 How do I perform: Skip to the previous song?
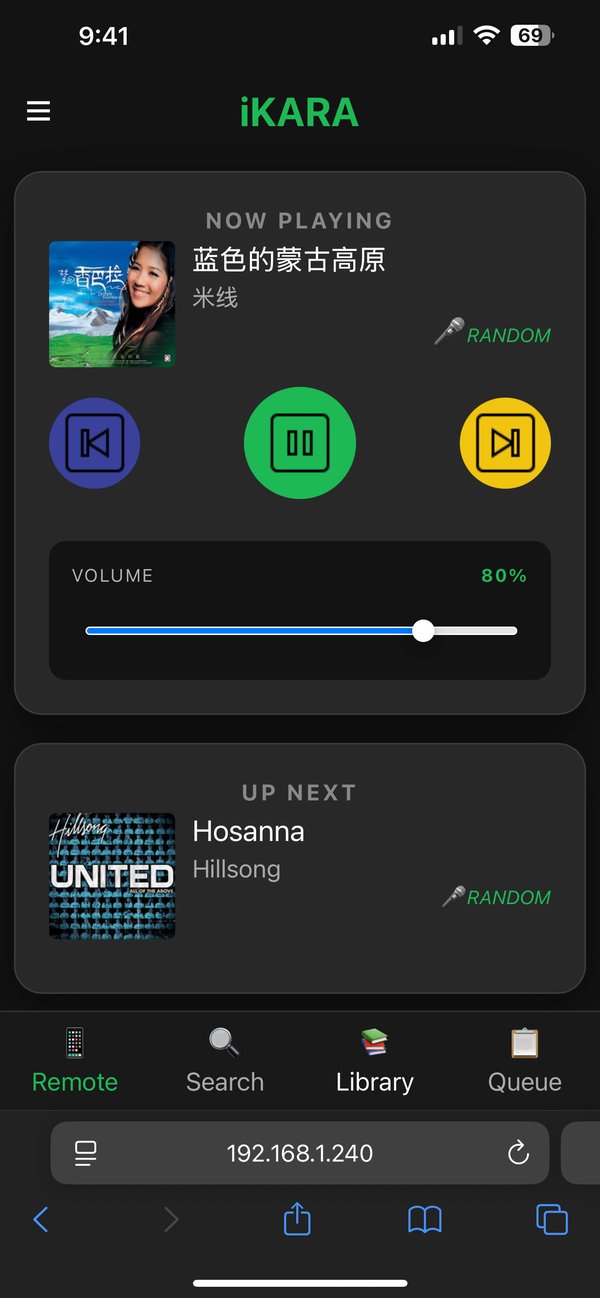click(94, 442)
